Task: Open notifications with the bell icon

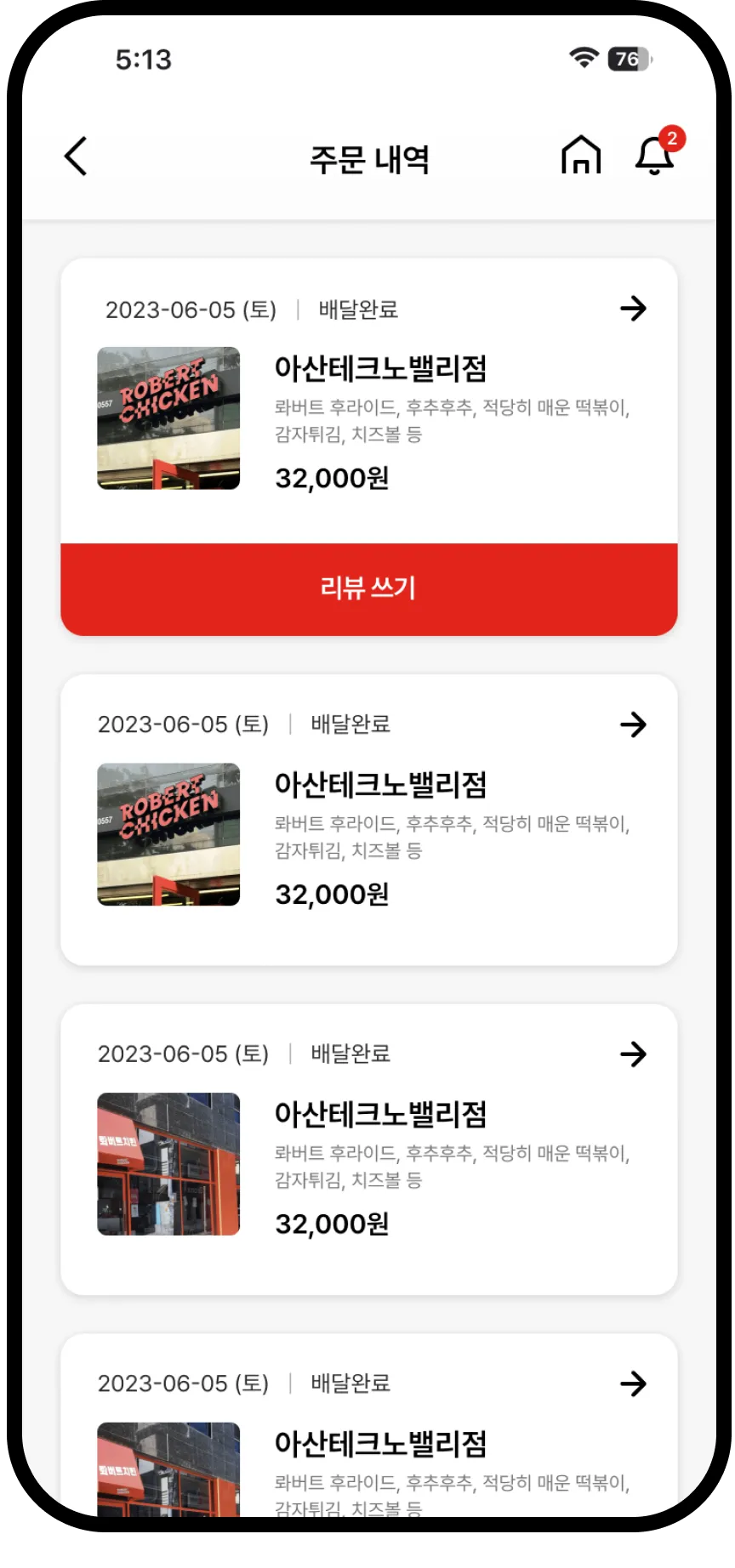Action: 652,158
